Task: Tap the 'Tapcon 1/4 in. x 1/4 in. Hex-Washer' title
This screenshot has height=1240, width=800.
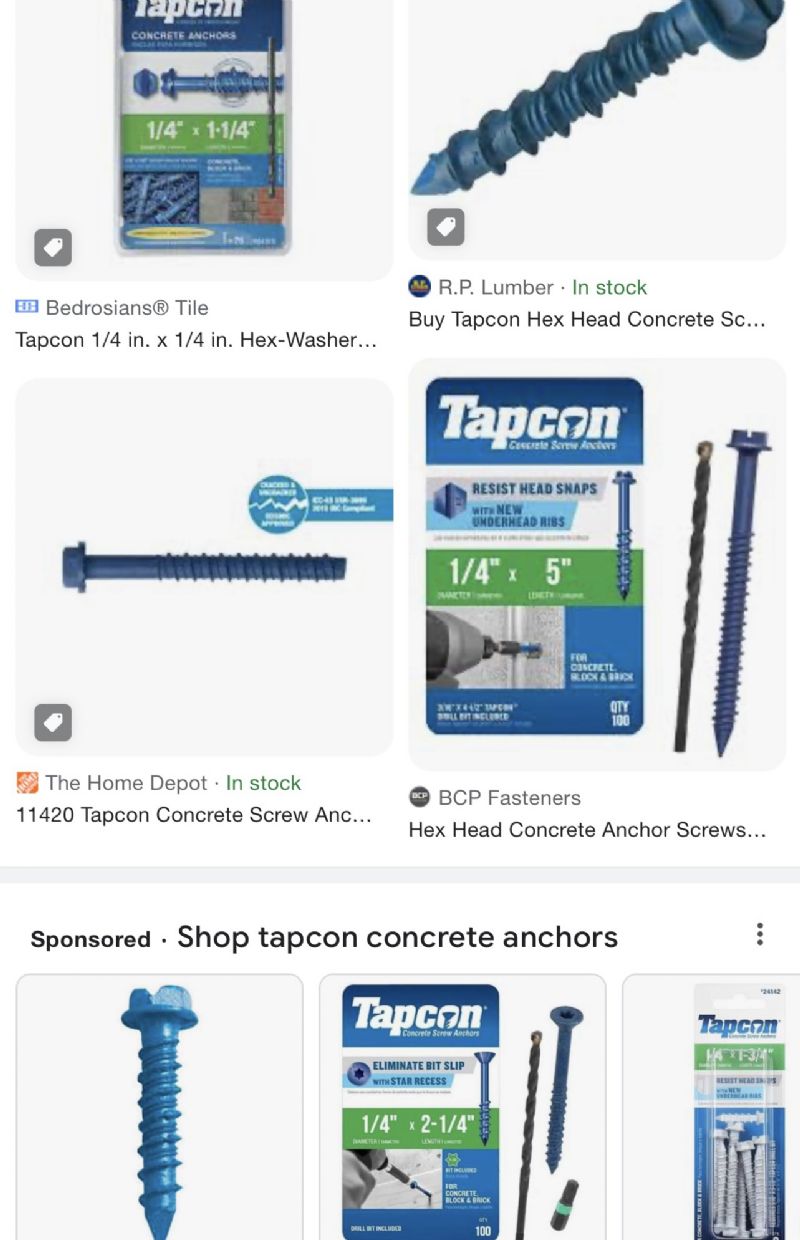Action: click(197, 340)
